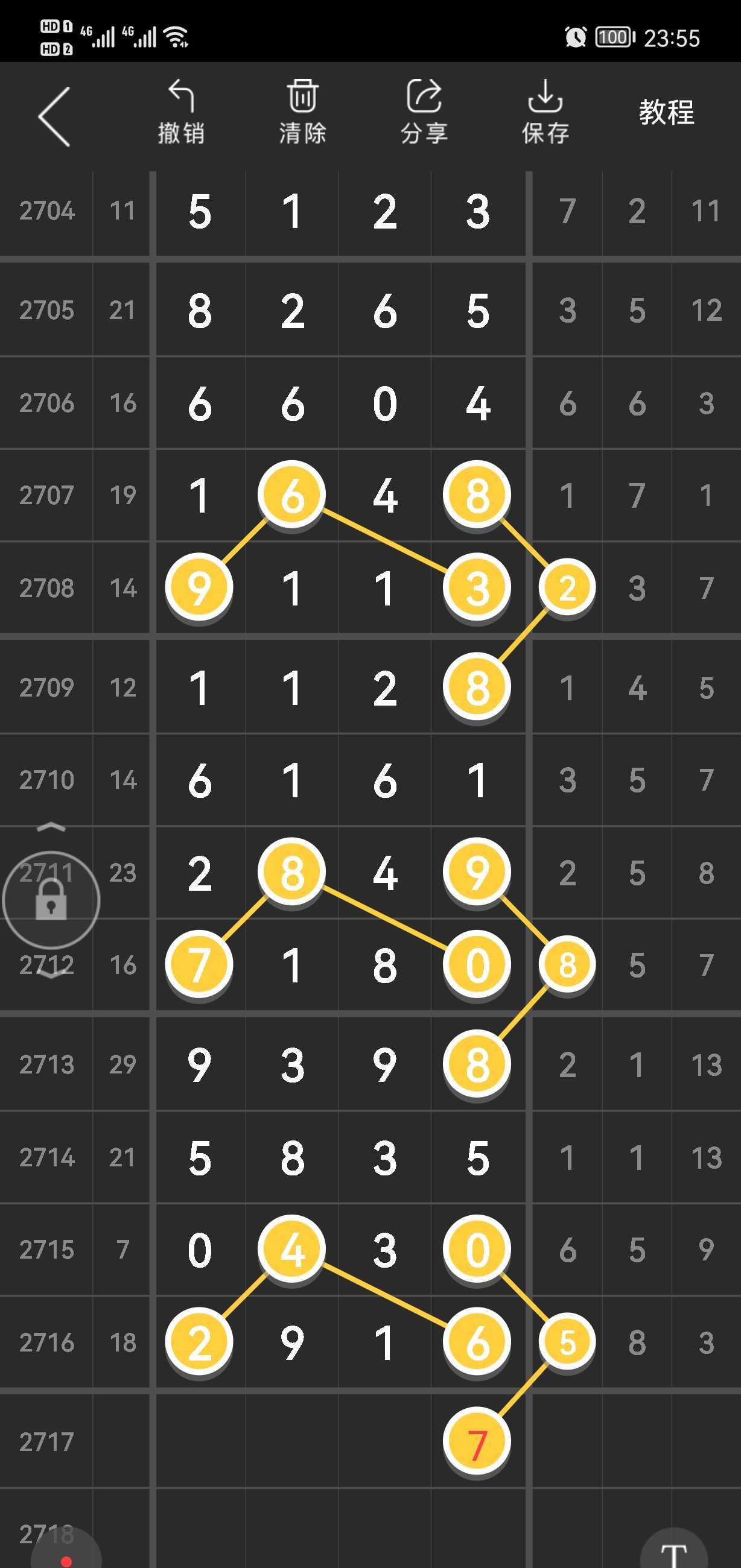Open the 教程 tutorial
741x1568 pixels.
[666, 113]
